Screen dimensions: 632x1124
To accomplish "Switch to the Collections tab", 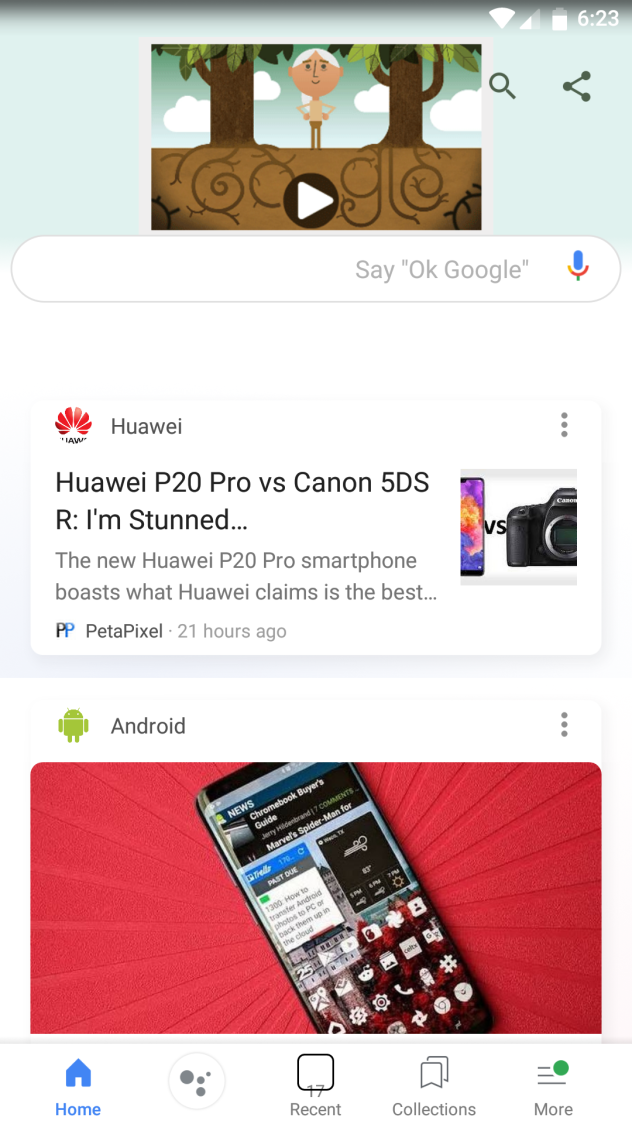I will pyautogui.click(x=434, y=1087).
